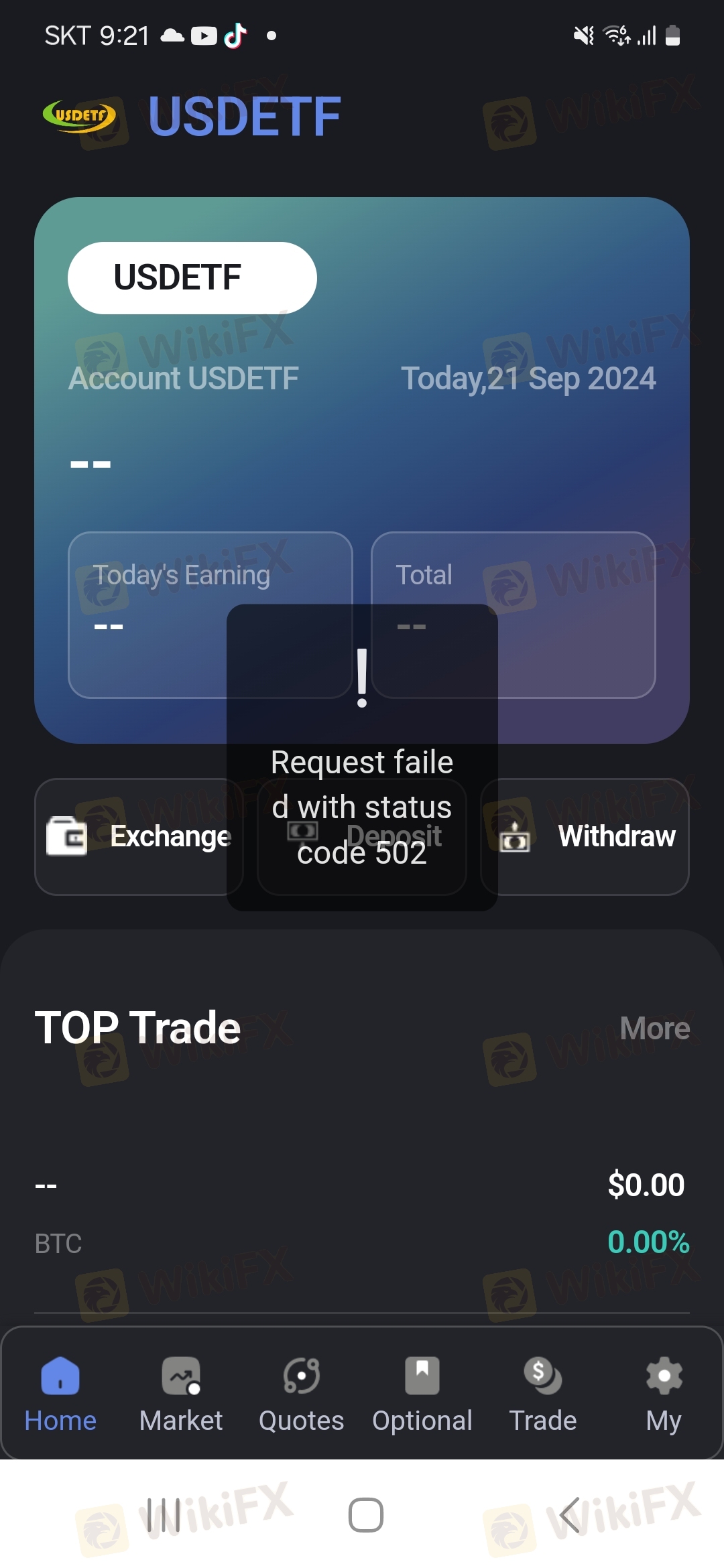This screenshot has width=724, height=1568.
Task: Switch to the Market tab
Action: (181, 1394)
